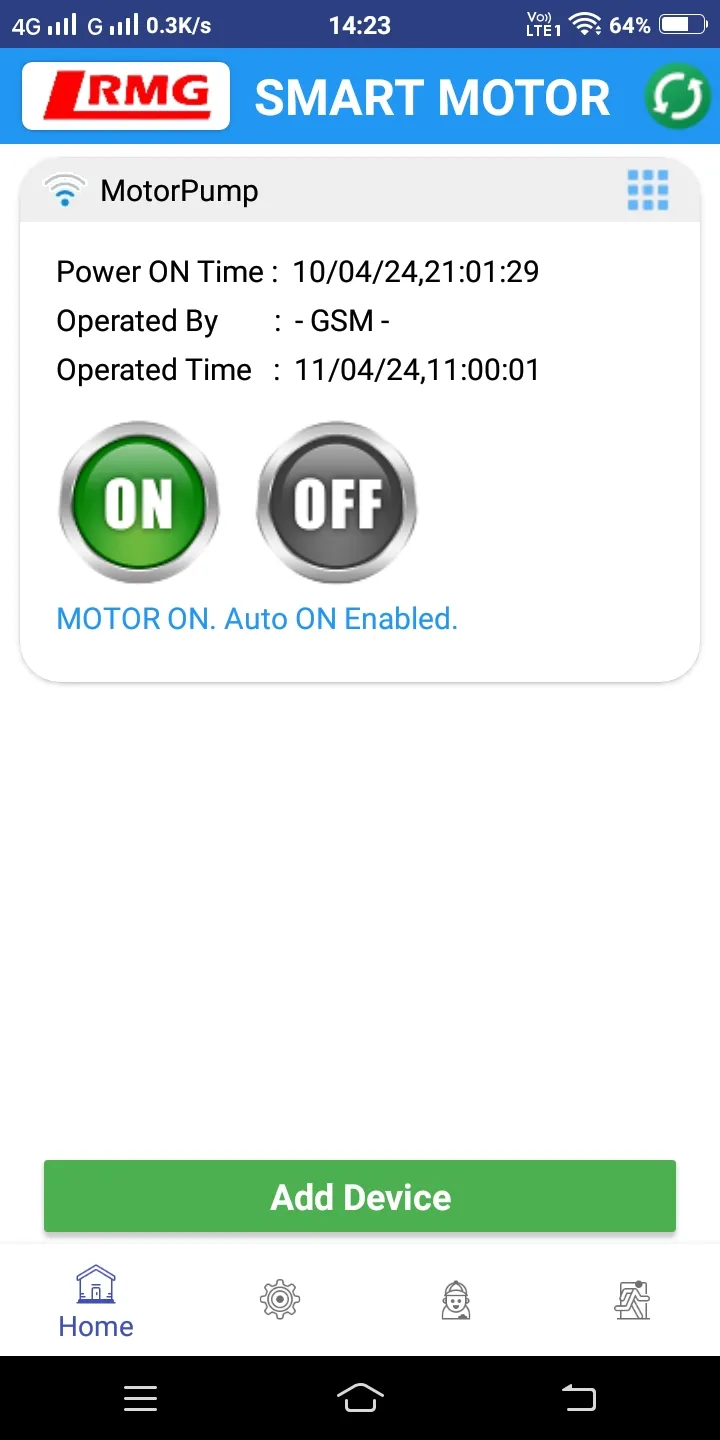
Task: Tap the exit icon at bottom right
Action: tap(633, 1299)
